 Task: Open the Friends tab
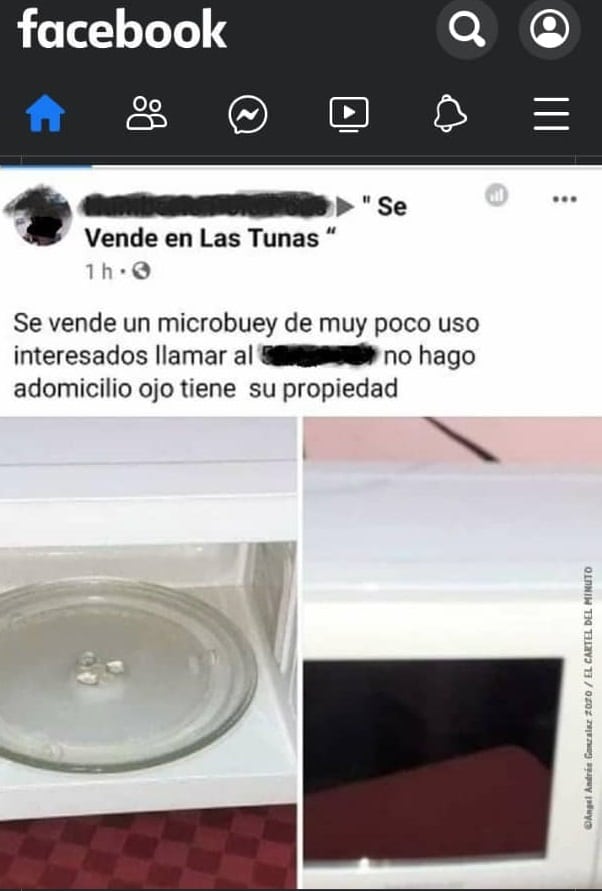point(147,115)
